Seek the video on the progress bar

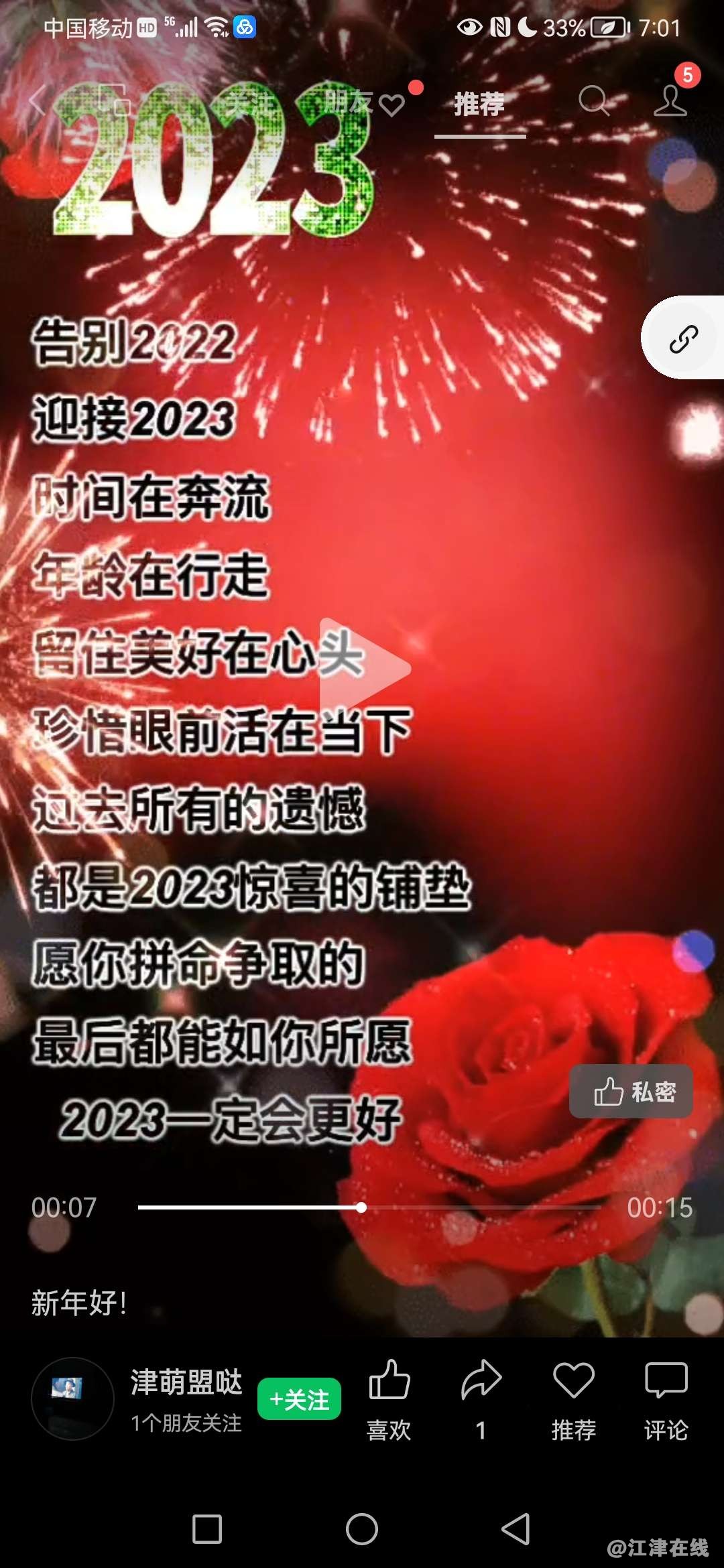point(362,1207)
